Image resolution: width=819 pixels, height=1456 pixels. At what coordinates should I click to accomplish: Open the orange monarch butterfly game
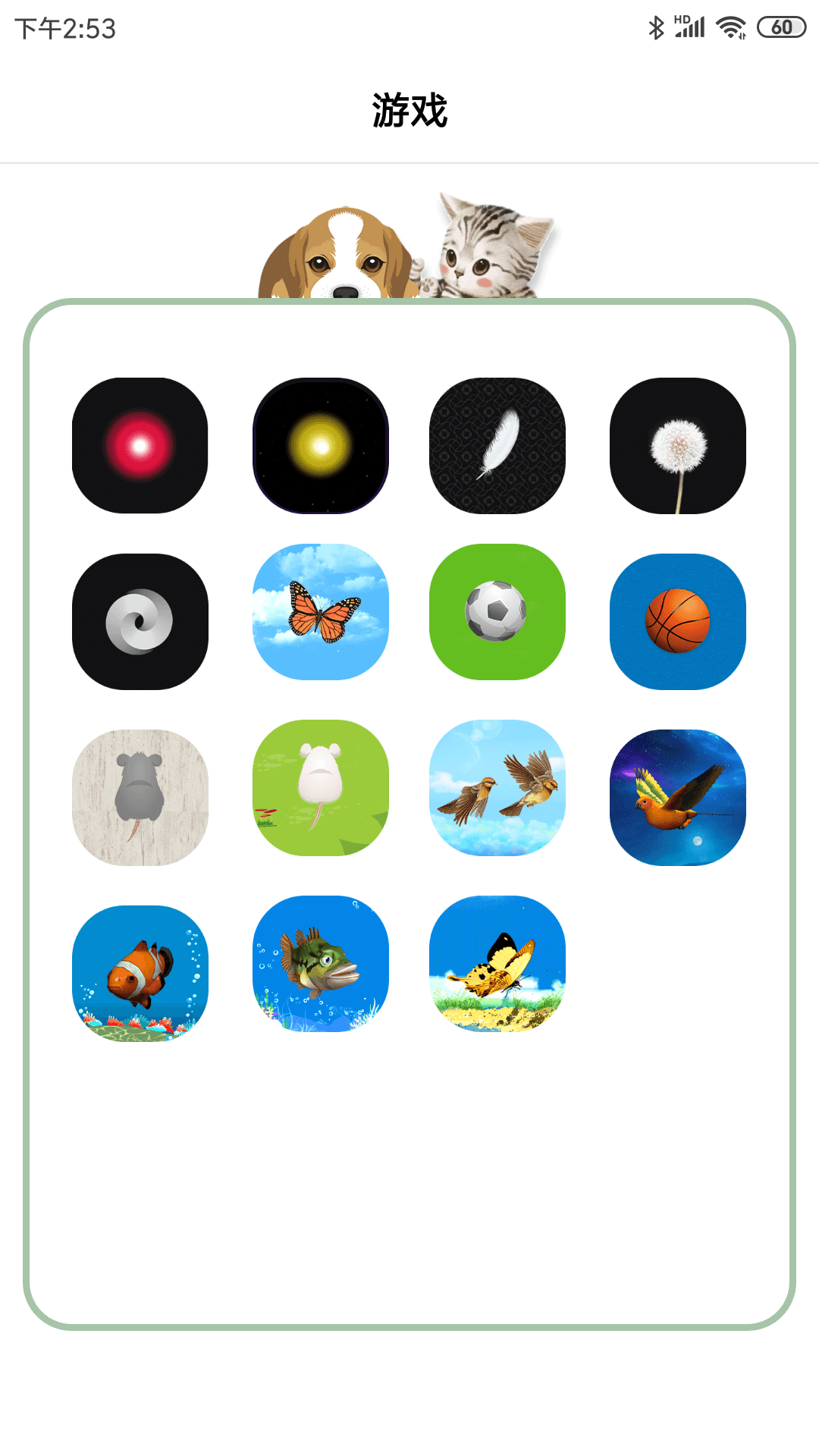321,612
